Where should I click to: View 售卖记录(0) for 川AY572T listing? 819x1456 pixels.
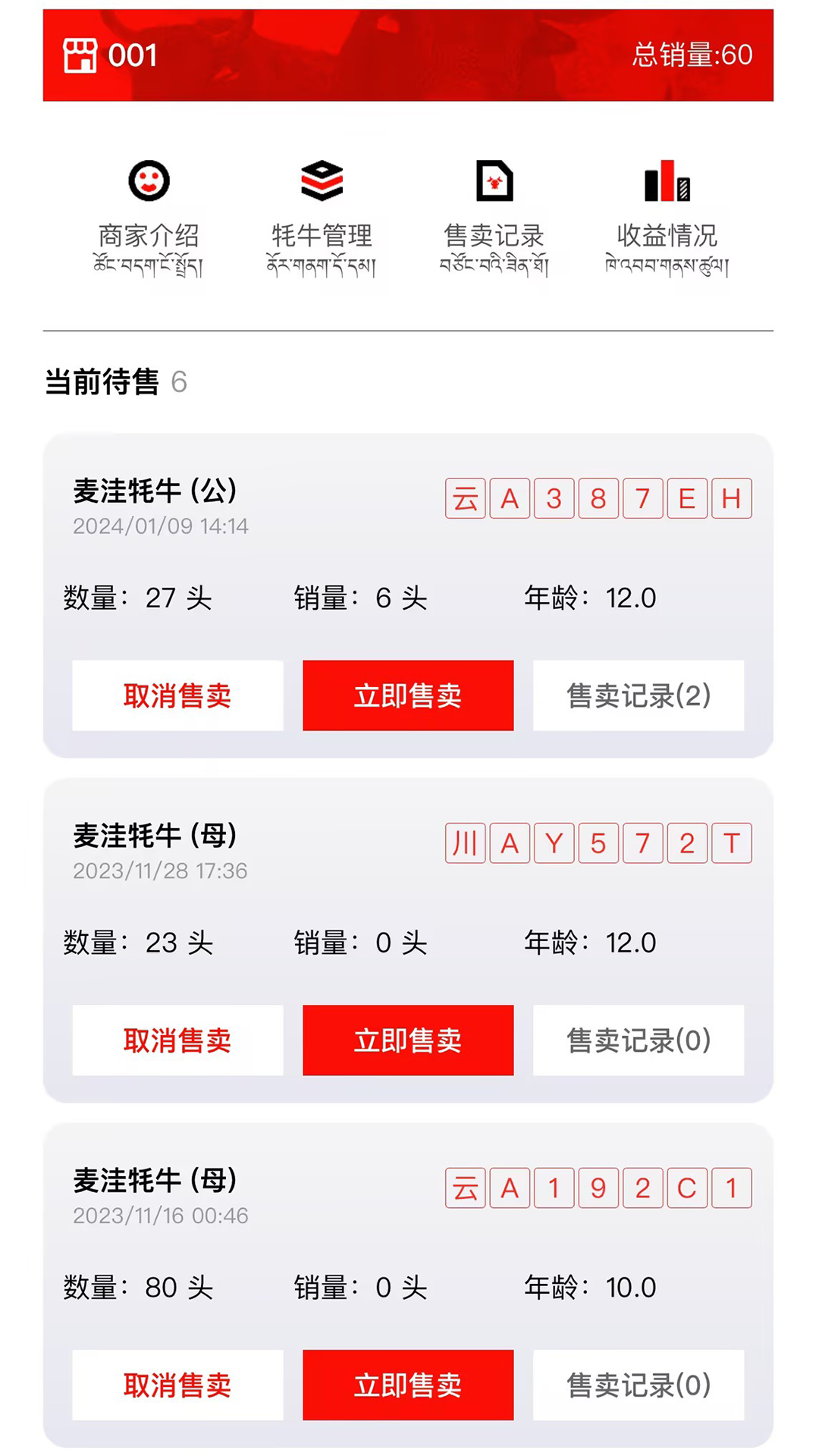(x=639, y=1040)
